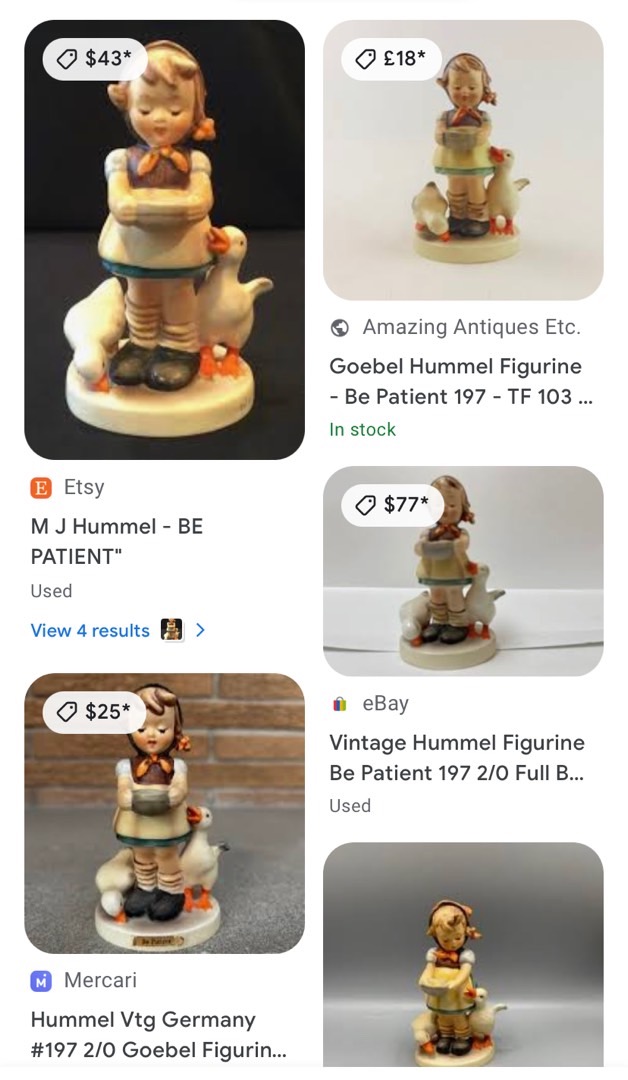Open the Mercari $25 Hummel Vtg listing
This screenshot has width=628, height=1080.
point(164,813)
